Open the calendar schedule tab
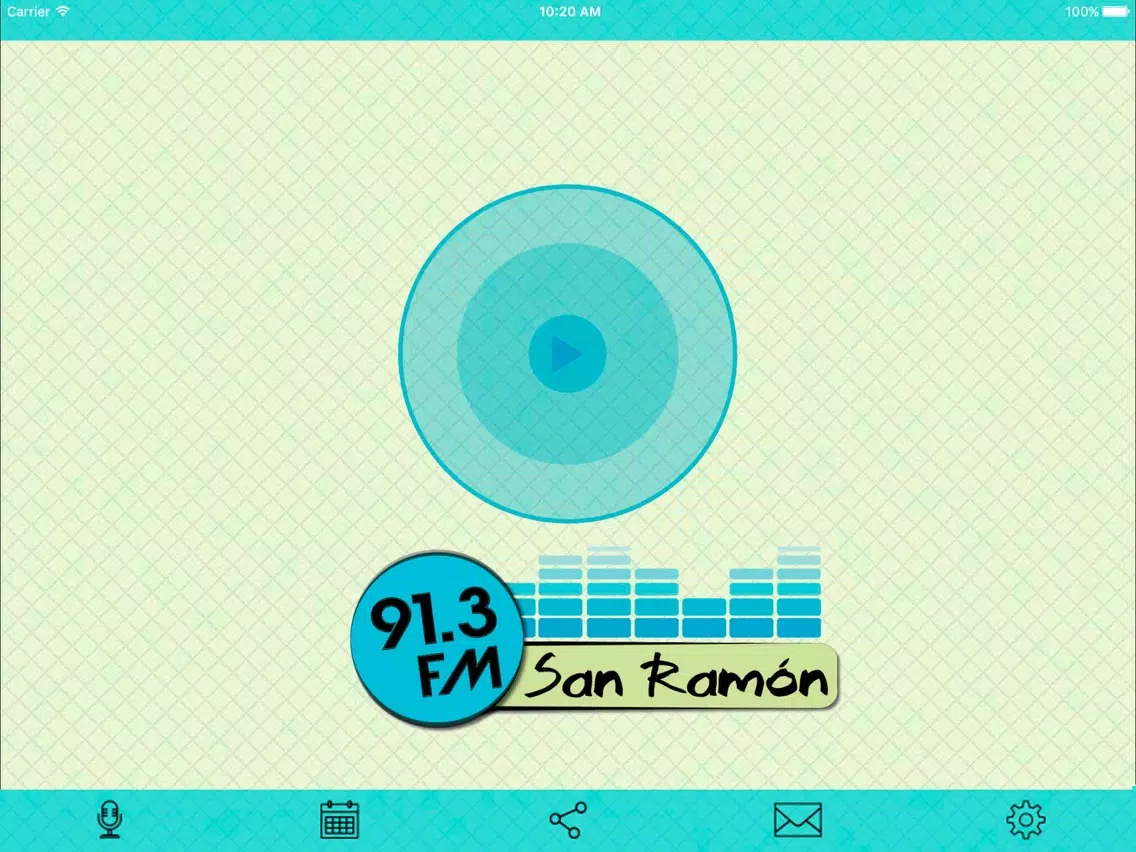Screen dimensions: 1136x852 340,819
